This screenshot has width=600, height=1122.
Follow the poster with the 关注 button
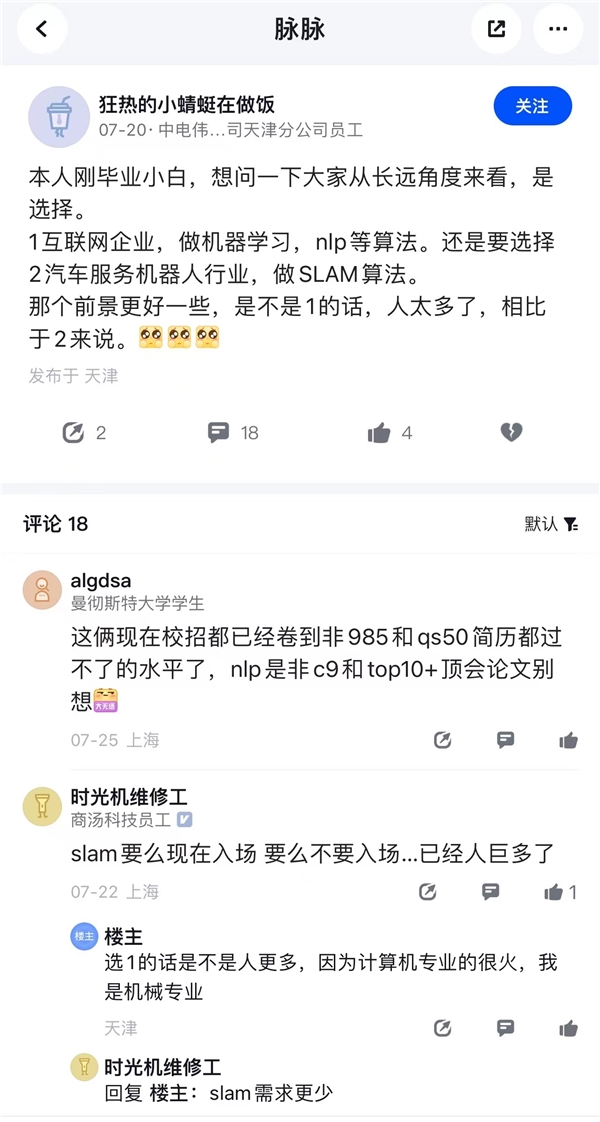(x=532, y=106)
